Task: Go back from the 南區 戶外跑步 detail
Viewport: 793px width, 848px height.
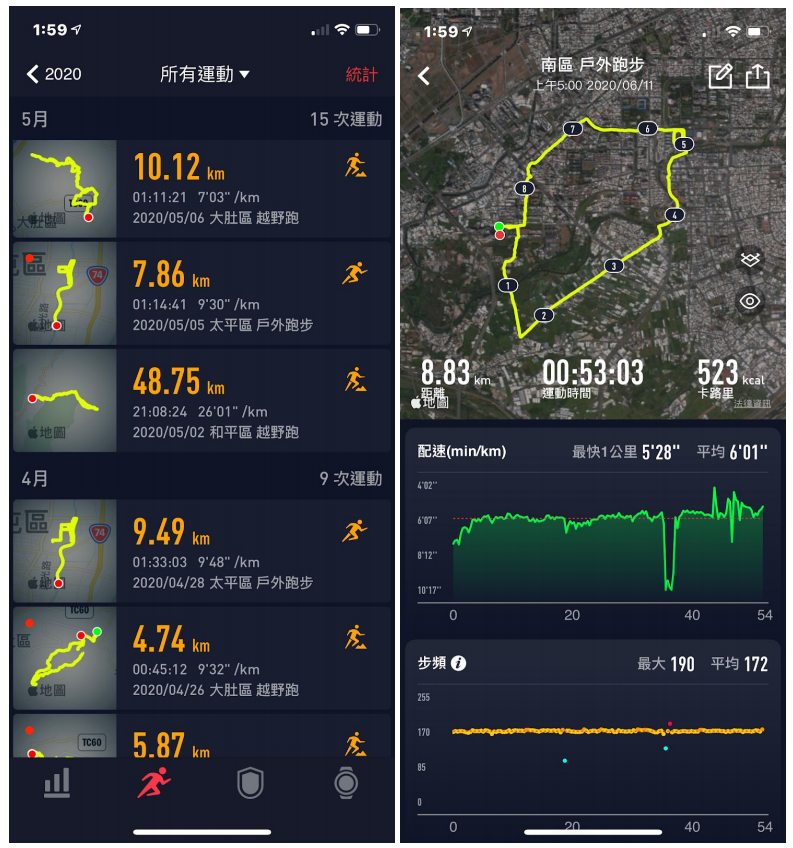Action: click(x=424, y=76)
